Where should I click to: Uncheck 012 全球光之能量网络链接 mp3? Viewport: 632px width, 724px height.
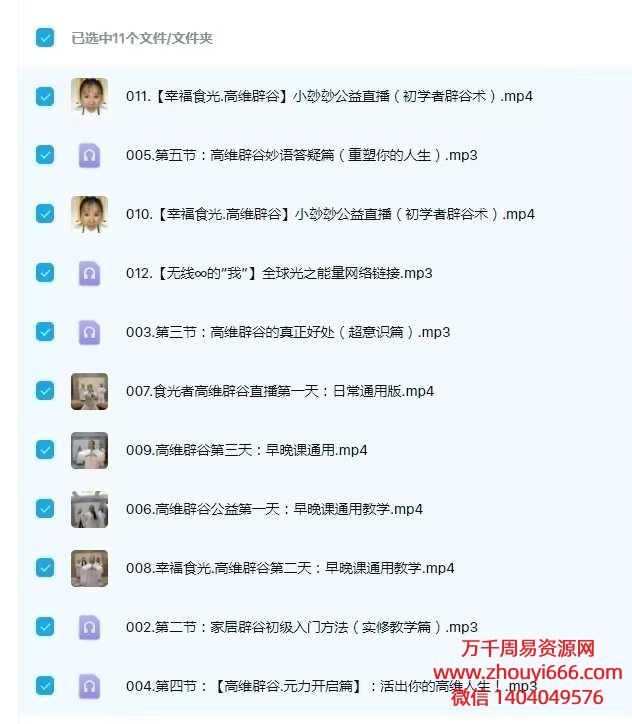[x=45, y=273]
